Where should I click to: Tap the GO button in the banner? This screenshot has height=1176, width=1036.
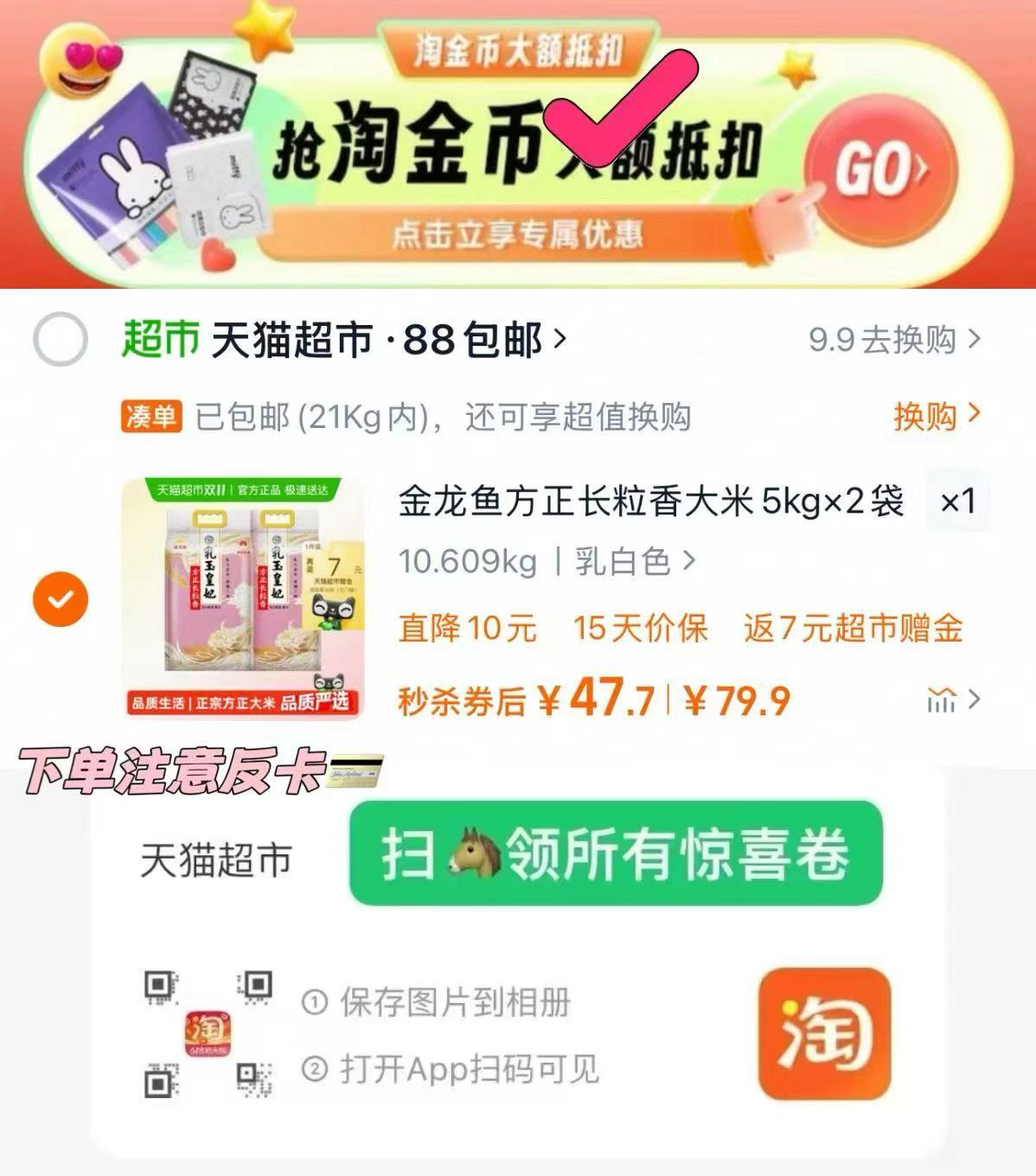click(x=875, y=167)
